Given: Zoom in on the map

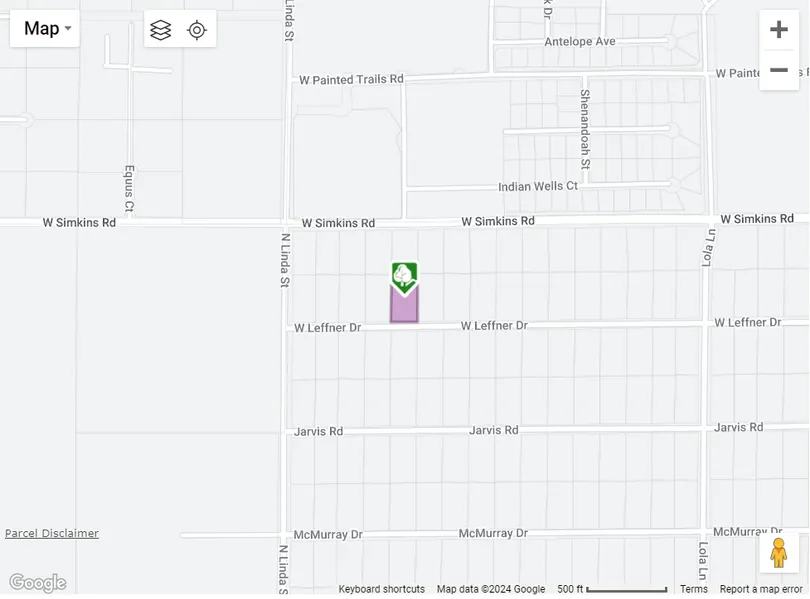Looking at the screenshot, I should (x=778, y=30).
